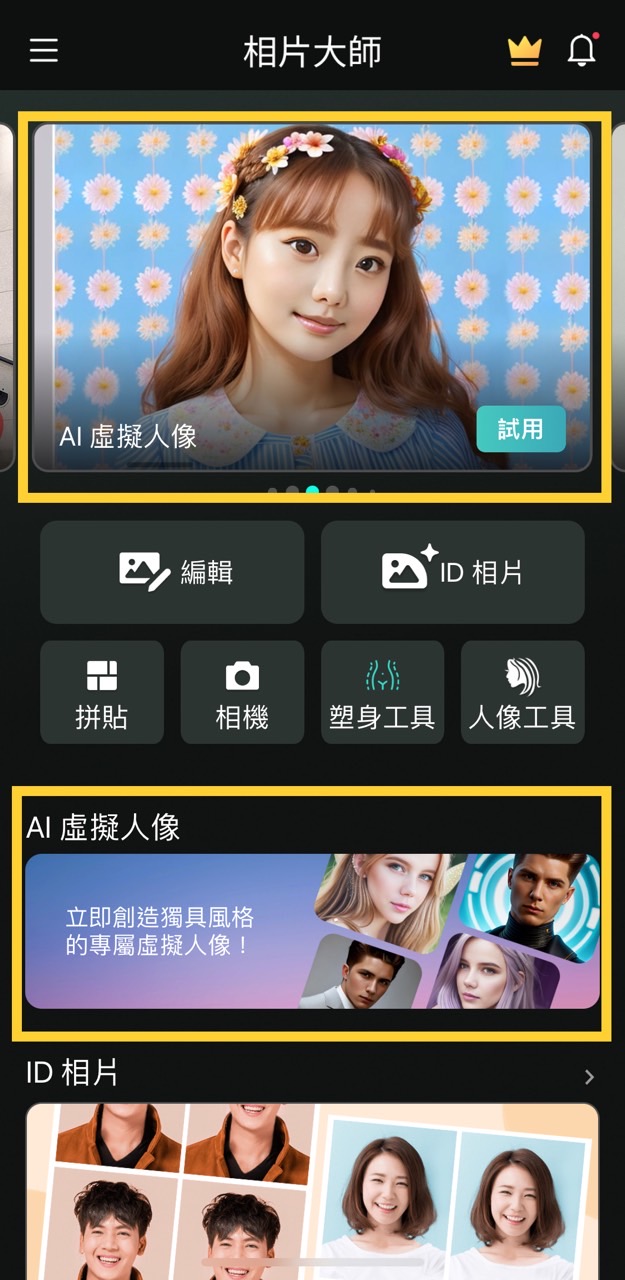Open the notifications bell
The height and width of the screenshot is (1280, 625).
pos(582,51)
